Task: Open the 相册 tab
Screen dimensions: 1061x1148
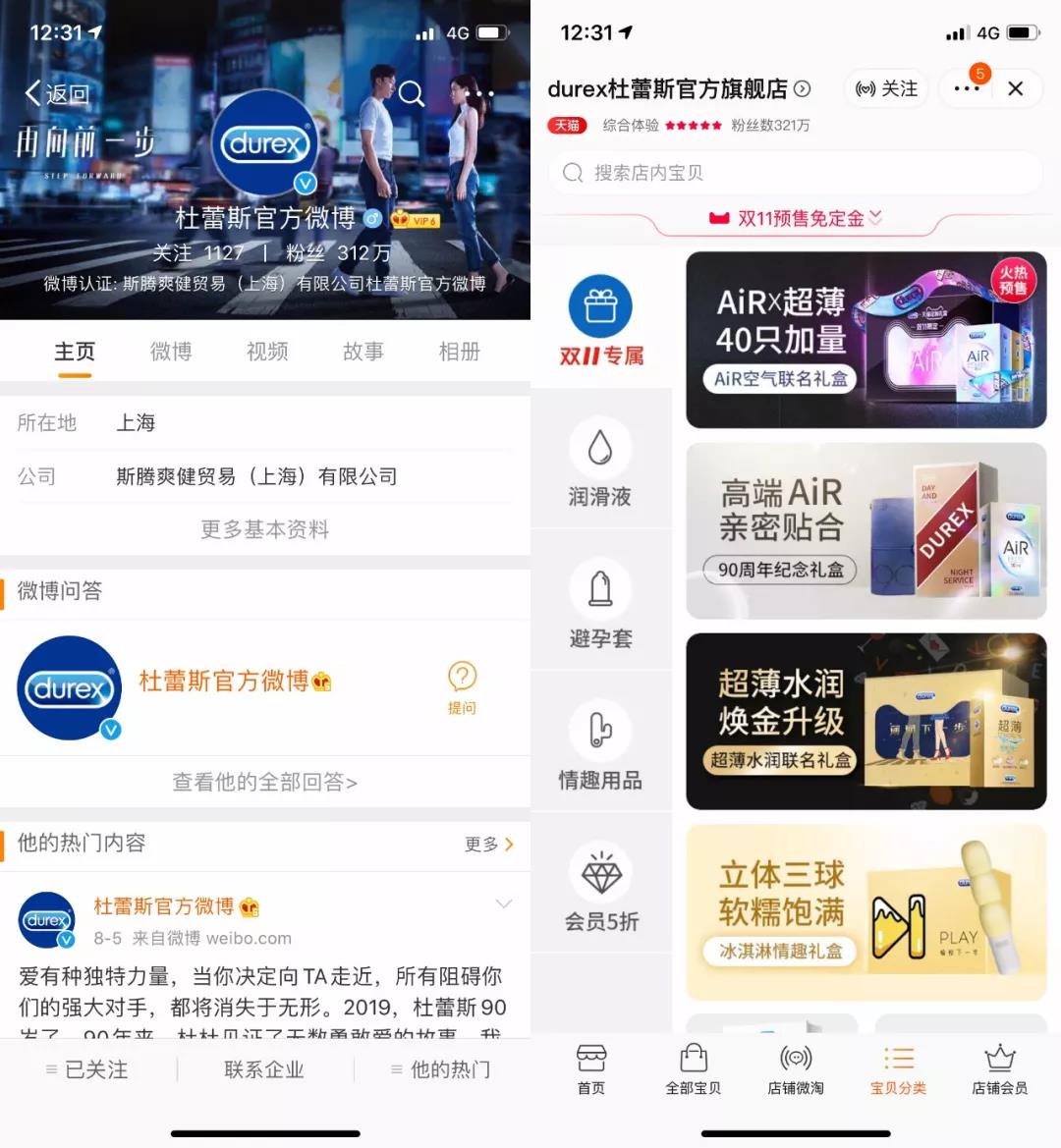Action: (x=459, y=352)
